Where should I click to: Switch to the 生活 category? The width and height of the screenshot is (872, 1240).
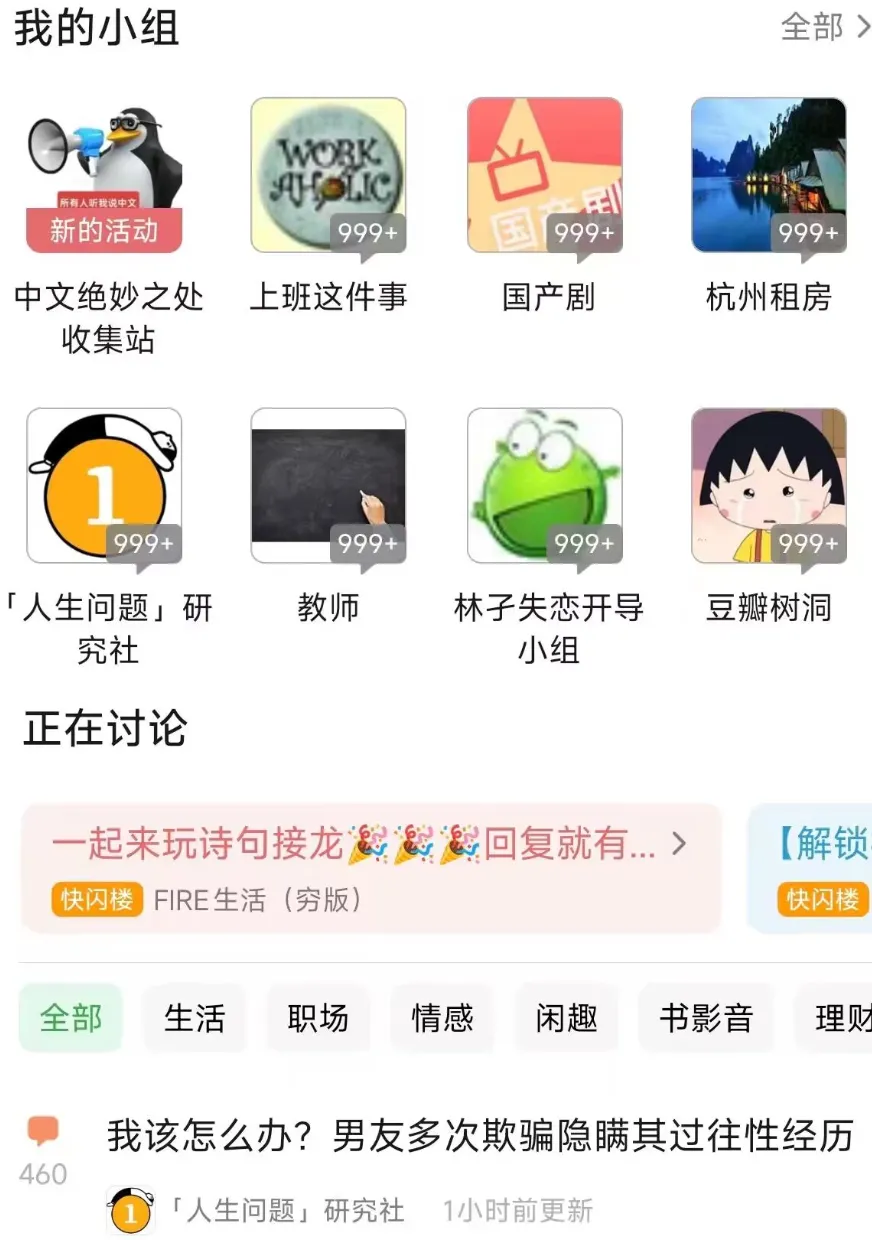(194, 1019)
